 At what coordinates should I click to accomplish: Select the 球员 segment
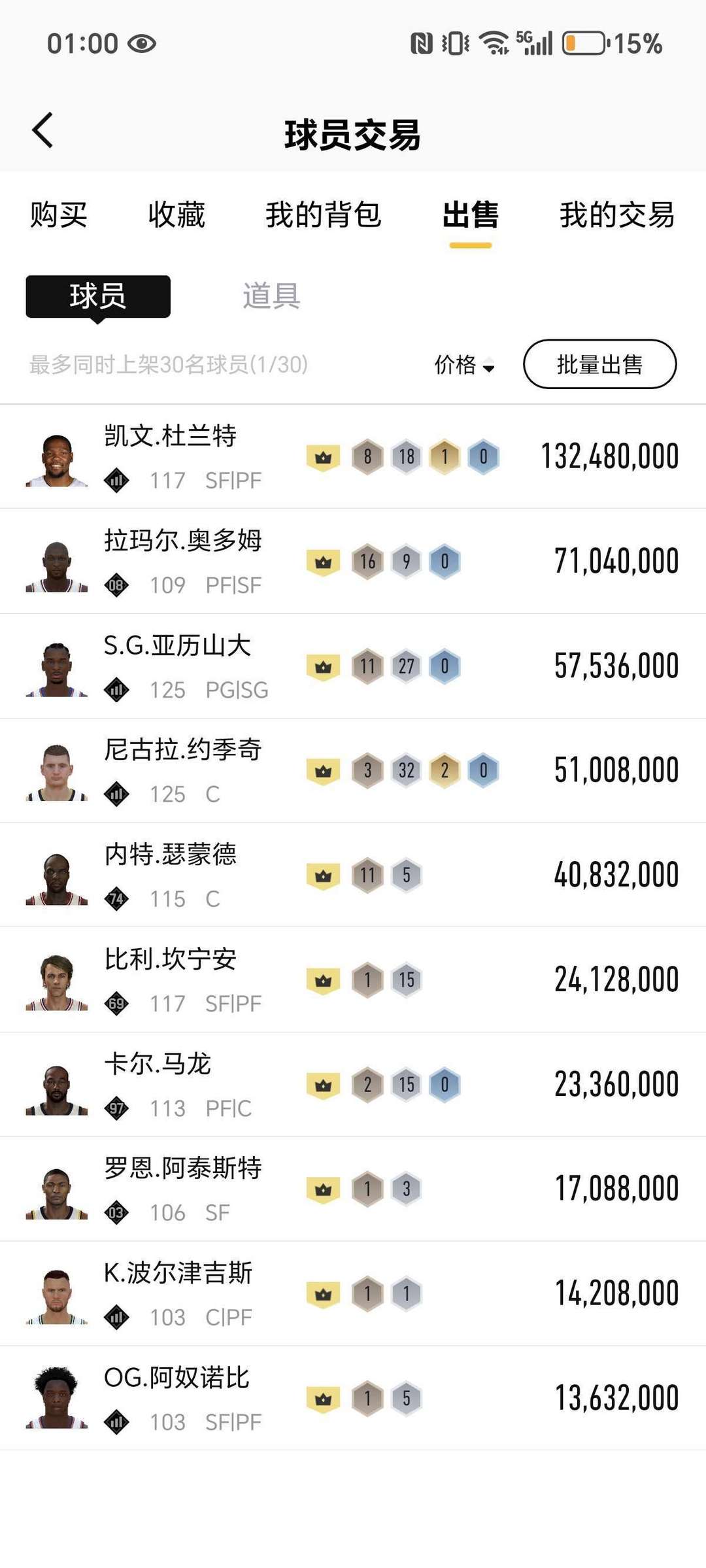pos(98,297)
